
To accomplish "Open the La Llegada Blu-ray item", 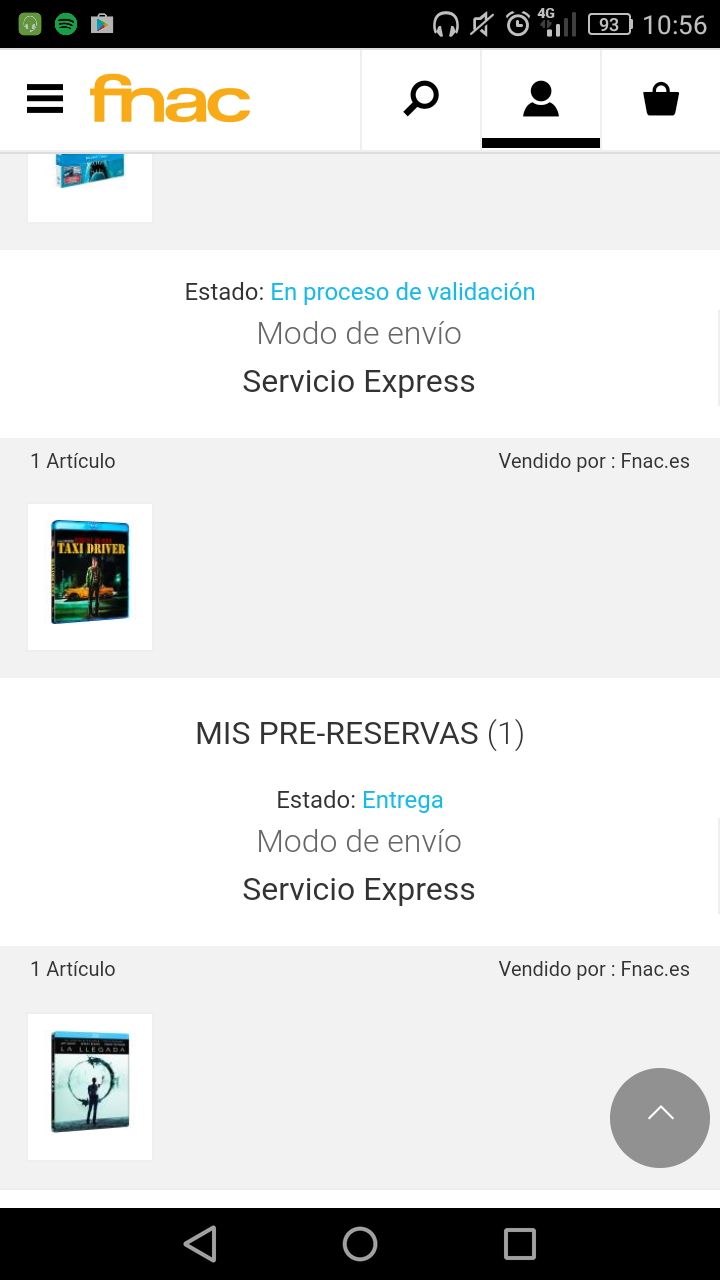I will click(x=90, y=1086).
